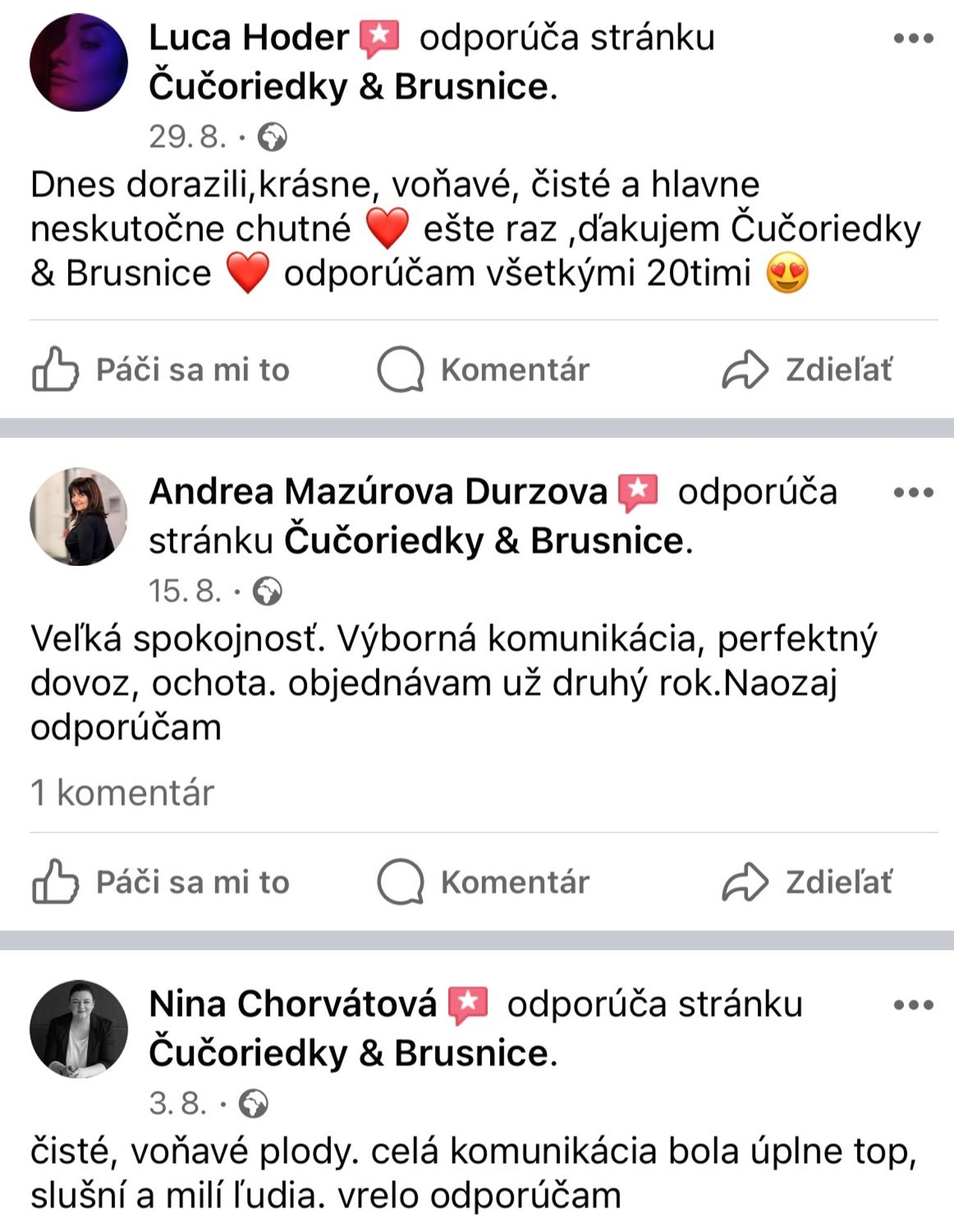Image resolution: width=954 pixels, height=1232 pixels.
Task: Like Andrea Mazúrova Durzova's recommendation
Action: click(x=160, y=882)
